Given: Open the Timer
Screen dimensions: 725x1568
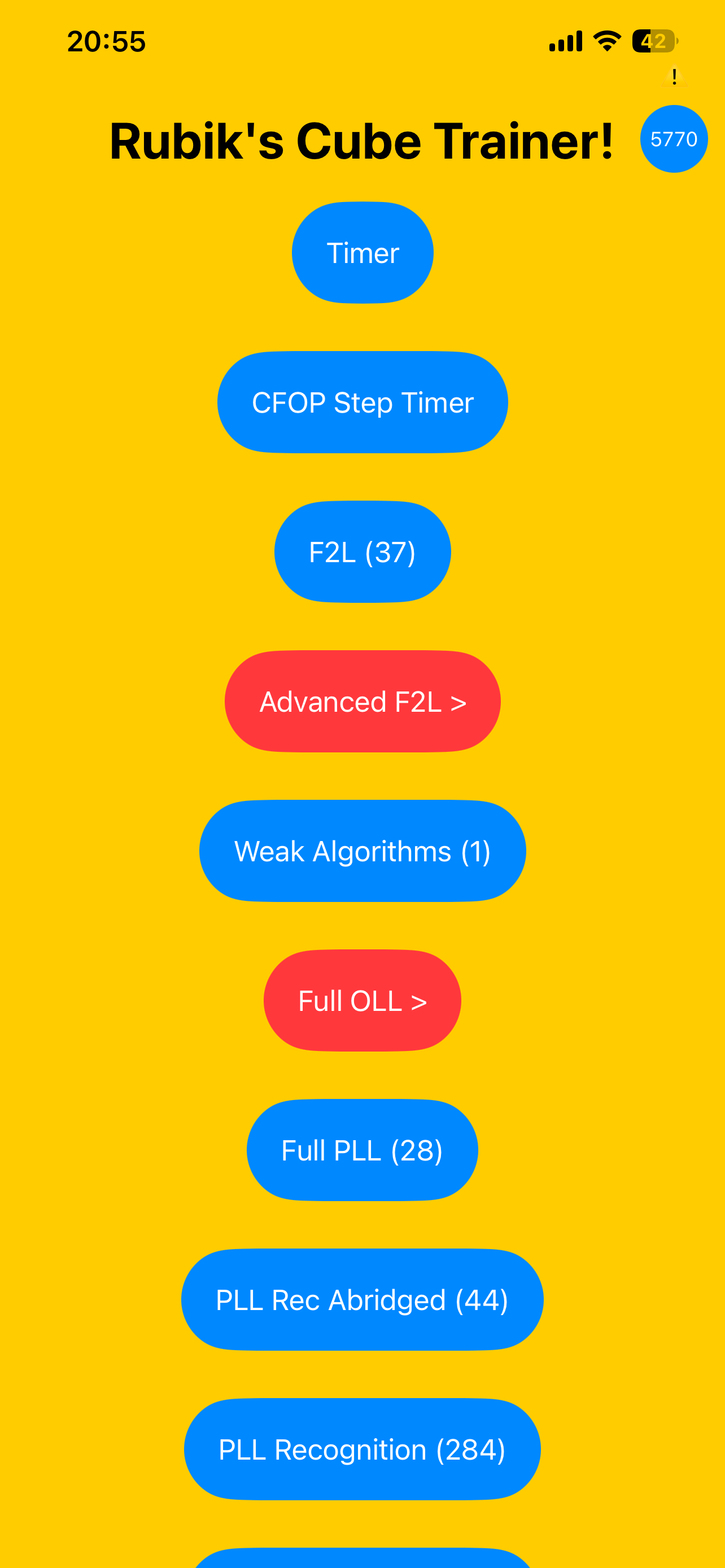Looking at the screenshot, I should (x=362, y=252).
